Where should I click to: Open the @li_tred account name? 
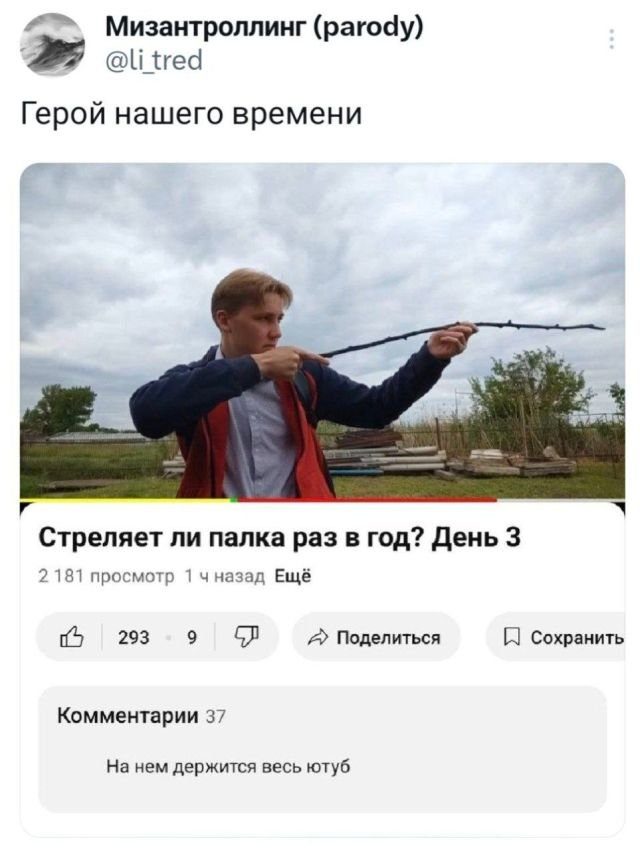pos(153,61)
